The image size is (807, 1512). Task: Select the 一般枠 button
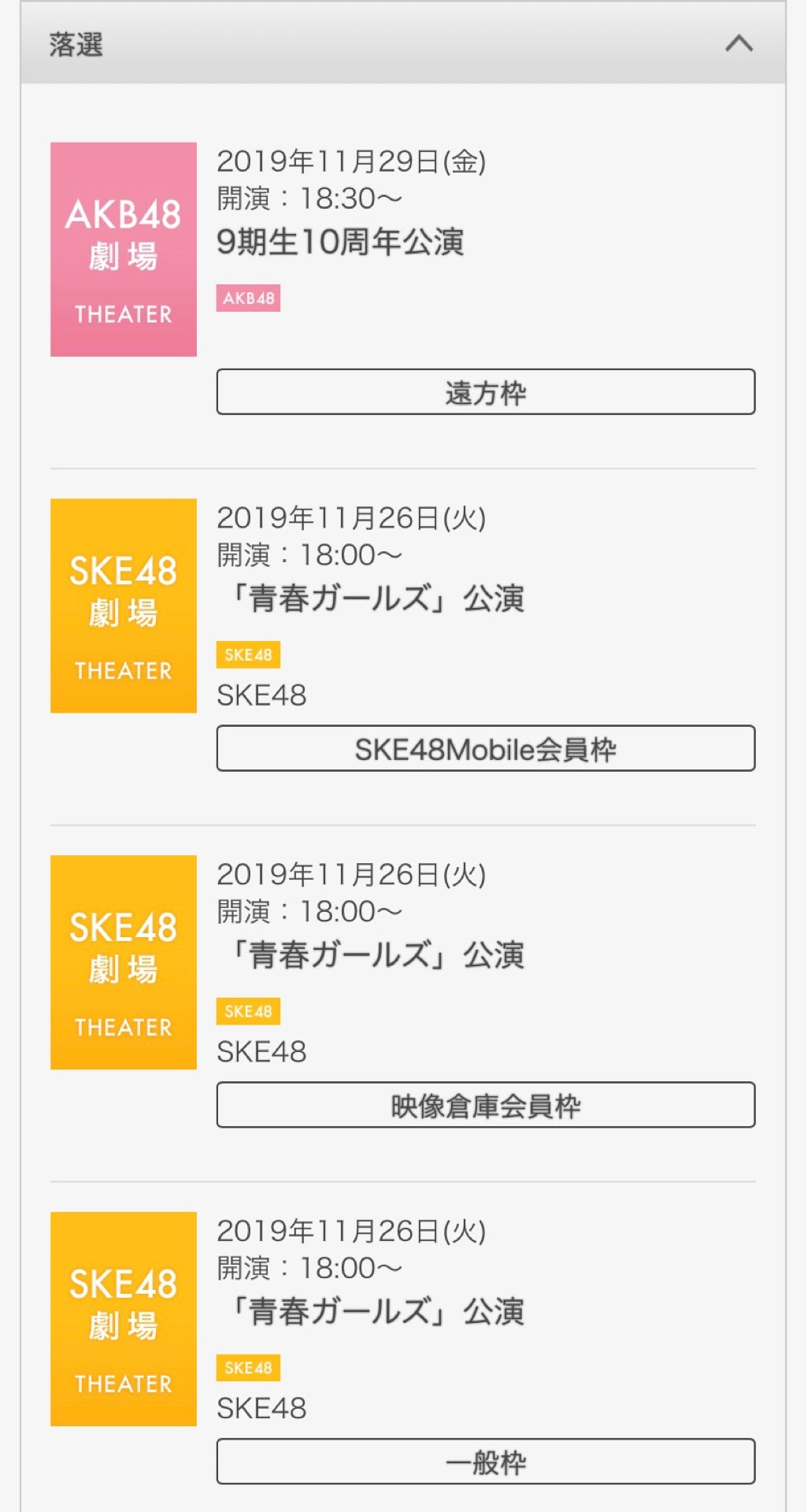(x=486, y=1462)
